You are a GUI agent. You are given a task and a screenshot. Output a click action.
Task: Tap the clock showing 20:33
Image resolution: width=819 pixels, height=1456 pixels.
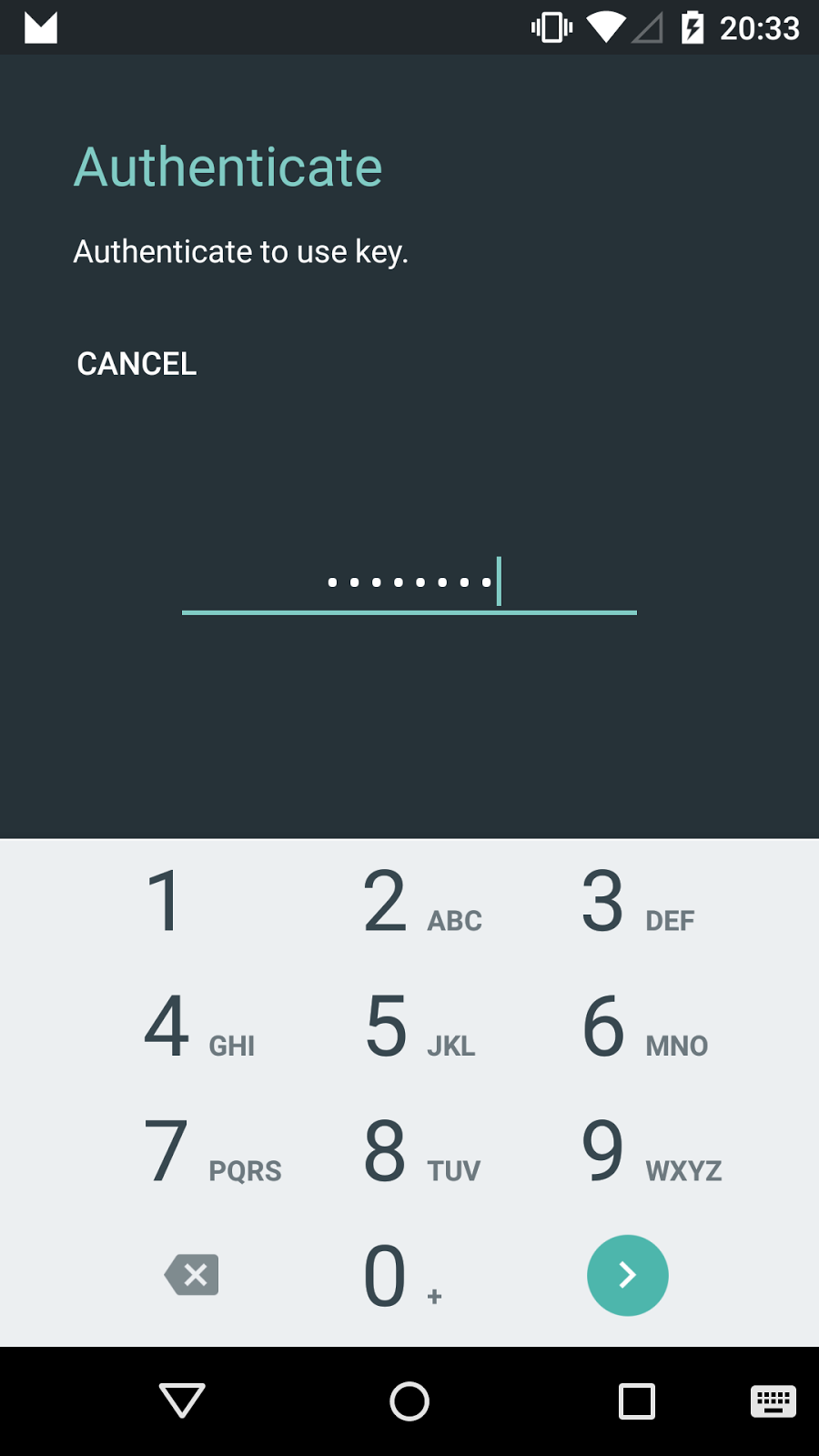click(x=763, y=27)
